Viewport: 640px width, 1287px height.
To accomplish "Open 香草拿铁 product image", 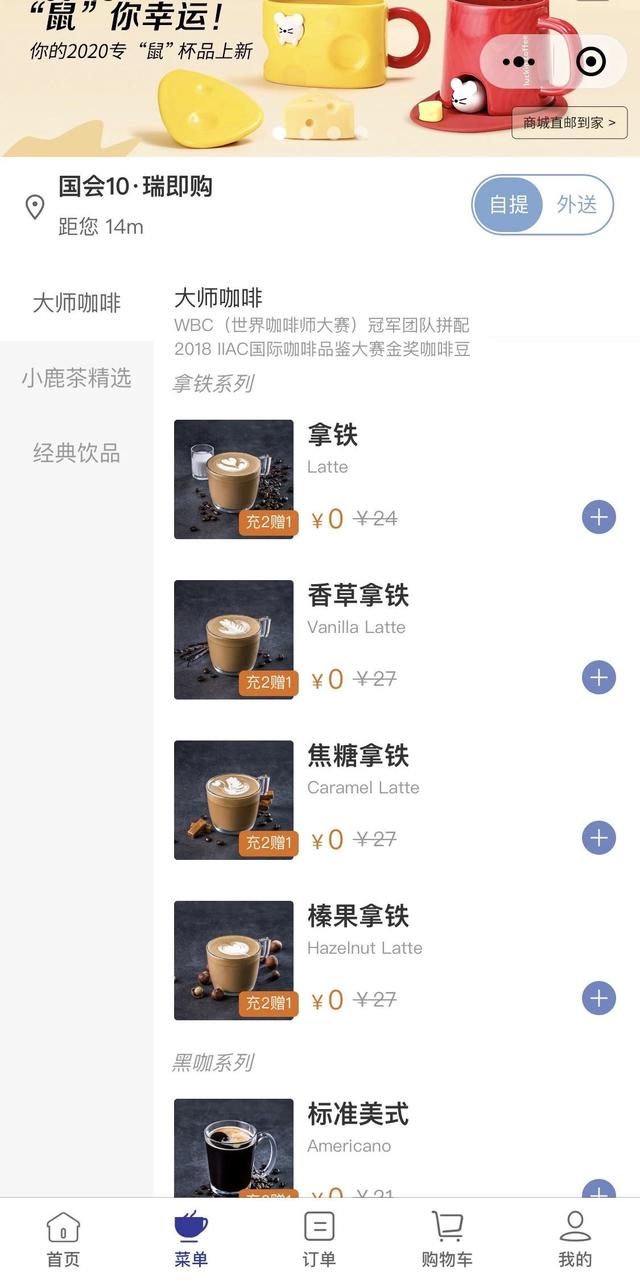I will coord(233,640).
